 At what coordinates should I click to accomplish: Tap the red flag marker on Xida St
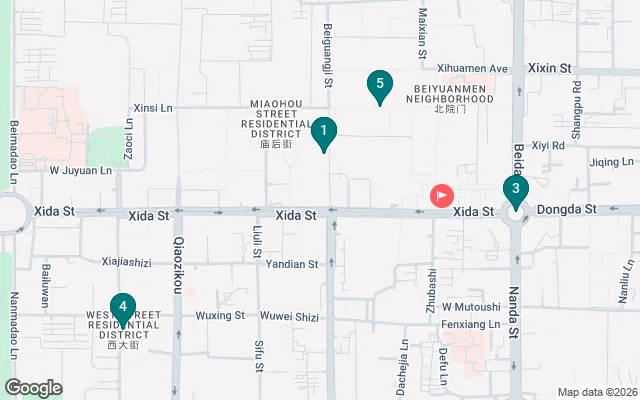coord(441,196)
